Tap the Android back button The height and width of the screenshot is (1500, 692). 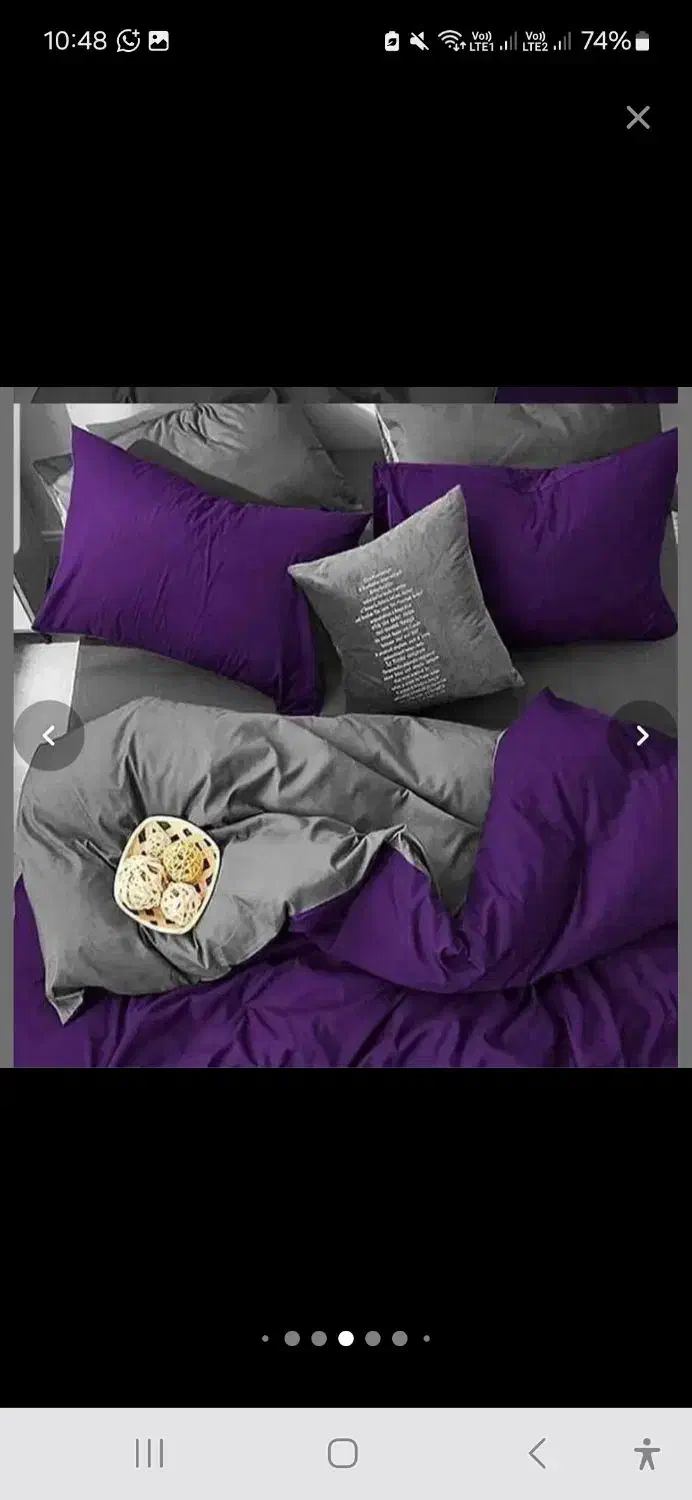point(537,1453)
